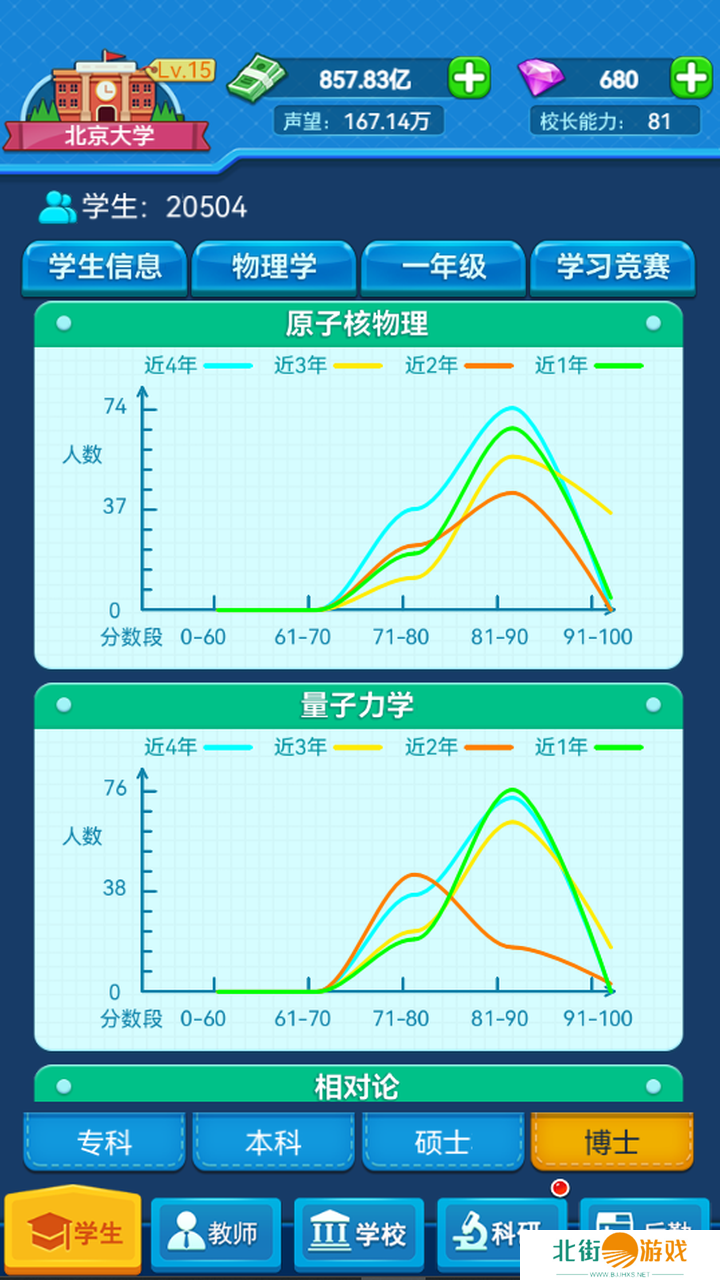Switch to 学习竞赛
Viewport: 720px width, 1280px height.
[x=612, y=267]
